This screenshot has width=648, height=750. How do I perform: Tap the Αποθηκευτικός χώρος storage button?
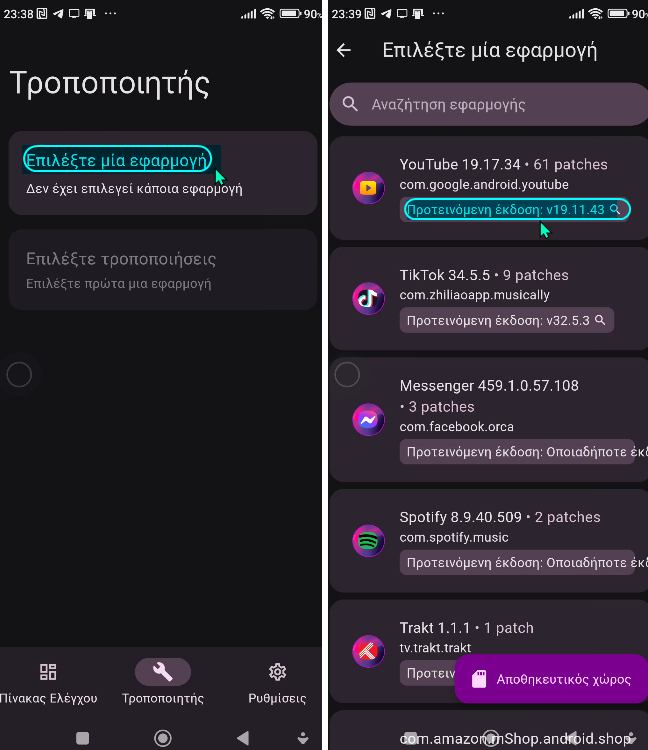(x=550, y=679)
